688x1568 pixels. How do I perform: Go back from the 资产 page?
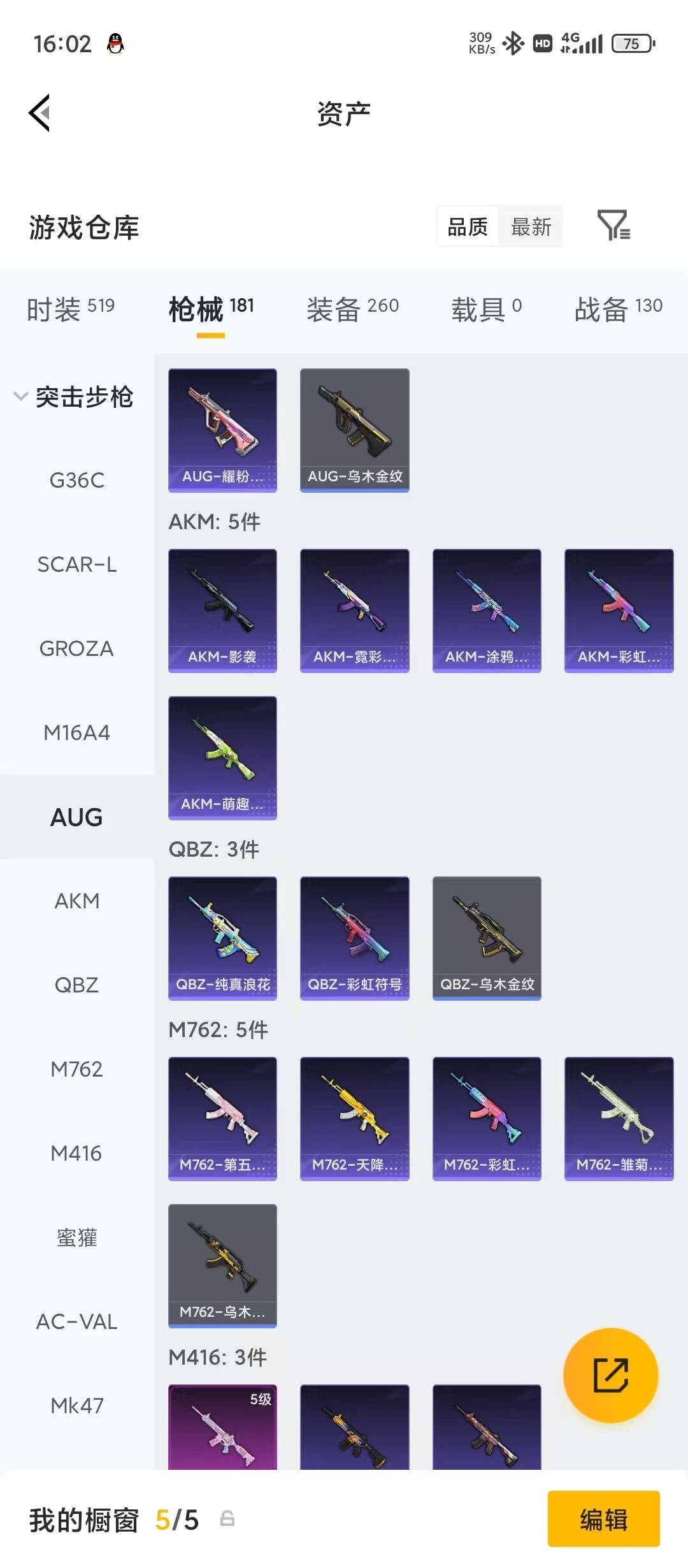pos(39,113)
